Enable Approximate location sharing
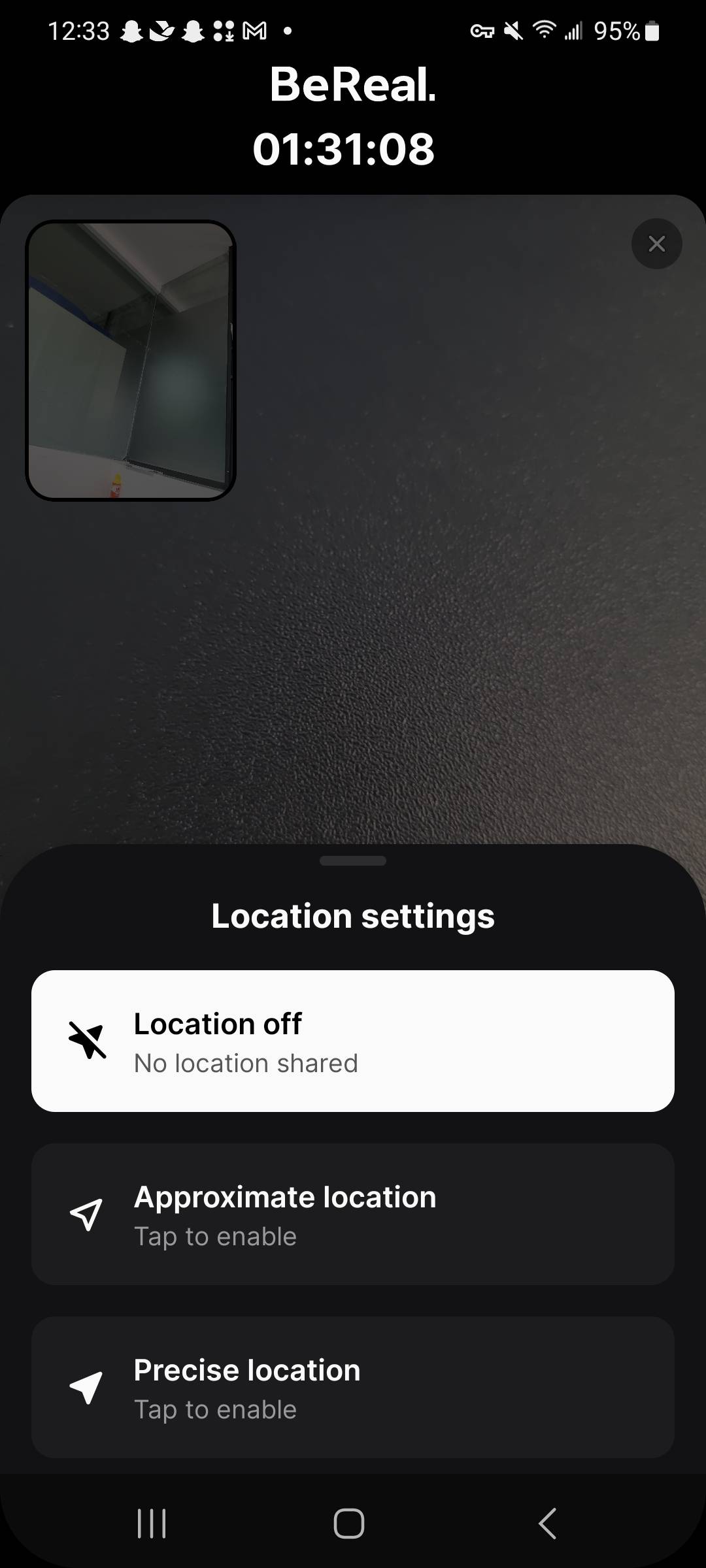 click(353, 1214)
